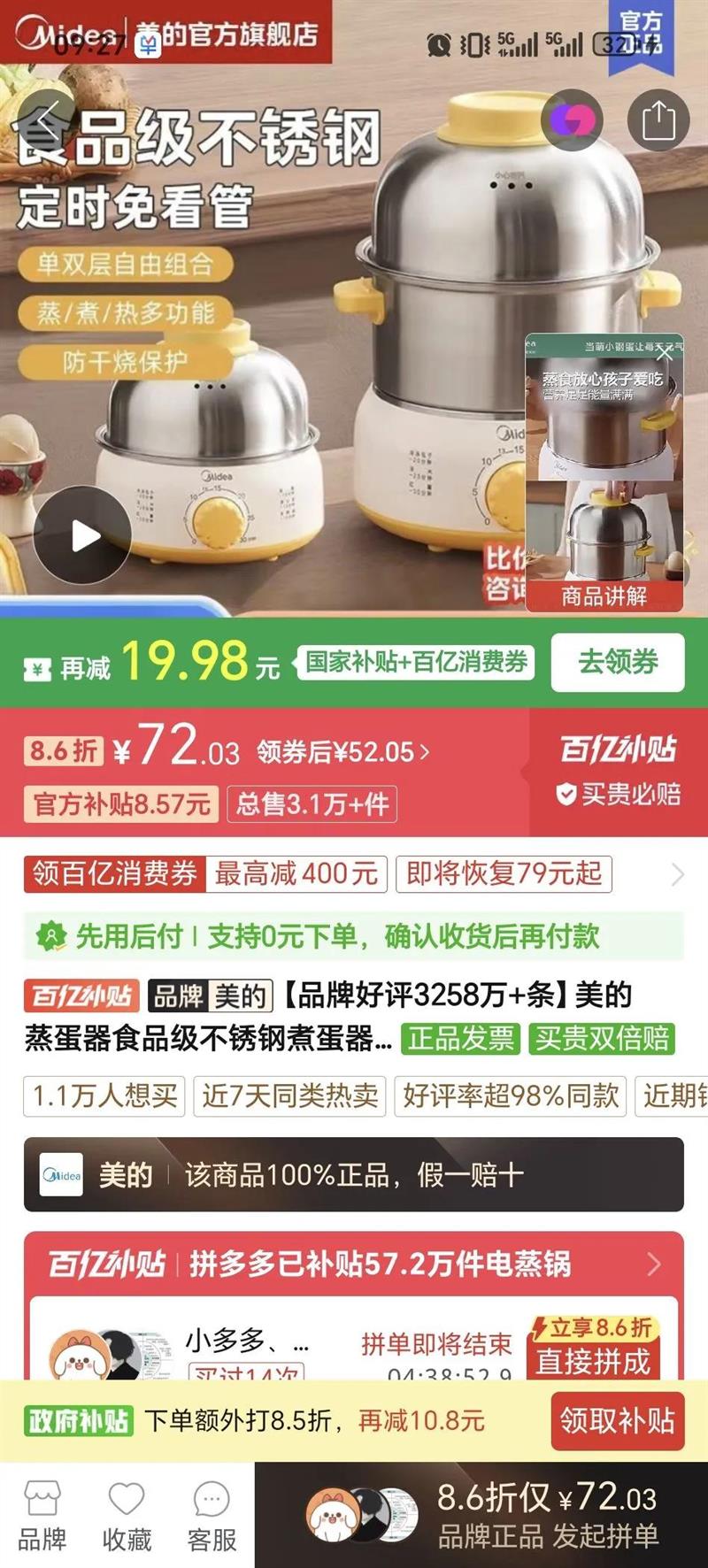Select the 1.1万人想买 tag
Image resolution: width=708 pixels, height=1568 pixels.
coord(104,1095)
